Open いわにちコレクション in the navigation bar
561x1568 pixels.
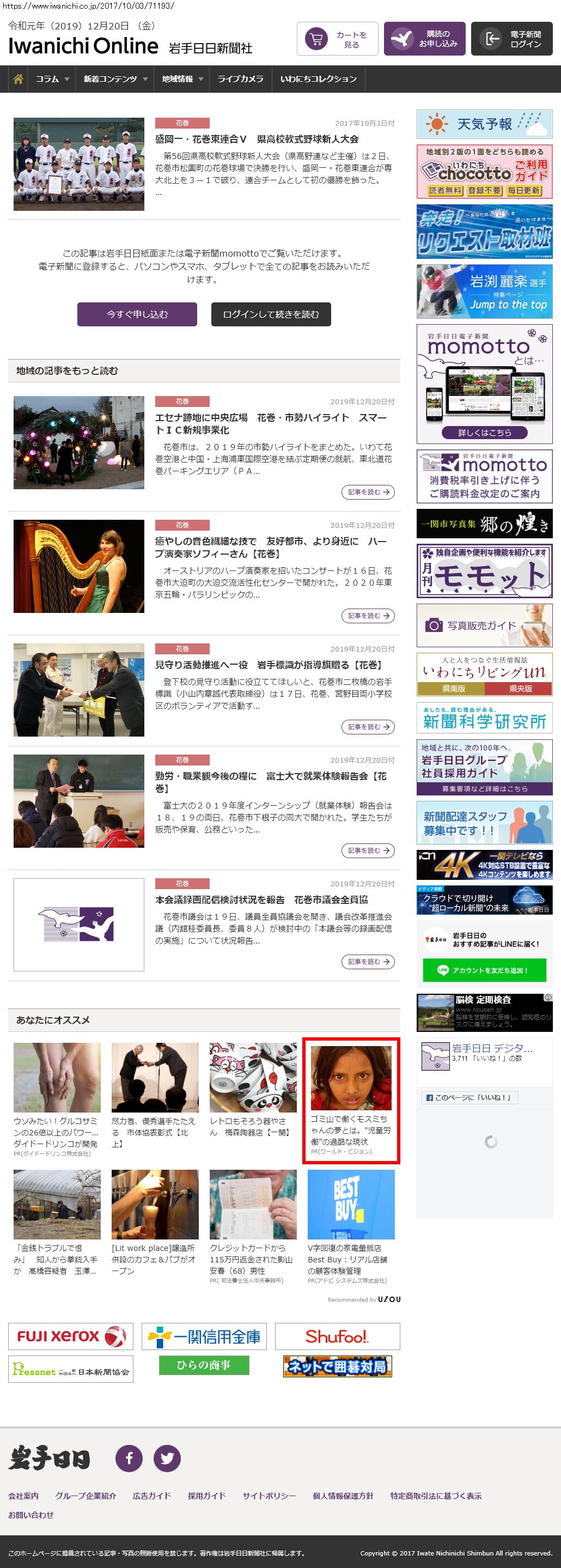coord(318,79)
